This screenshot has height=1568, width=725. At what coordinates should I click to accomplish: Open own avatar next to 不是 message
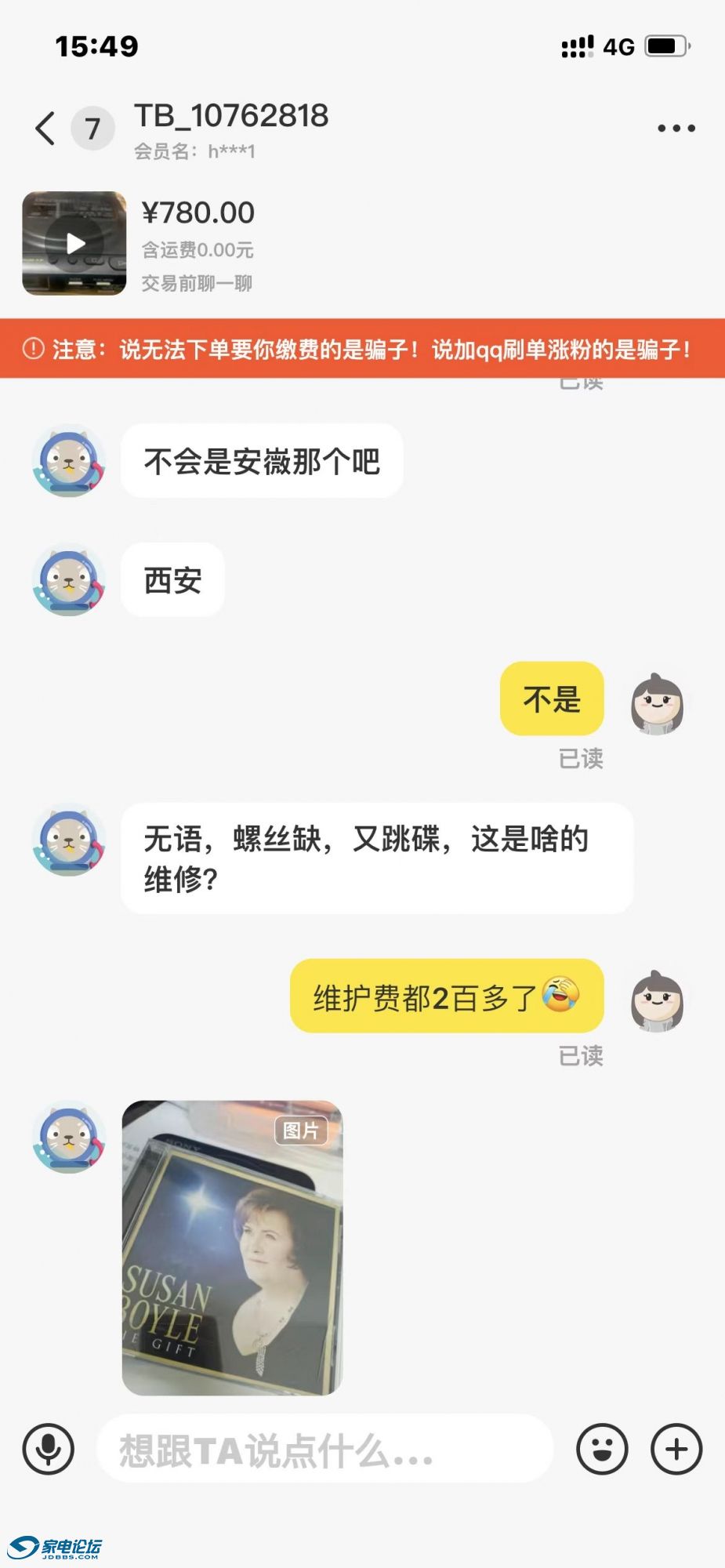(657, 703)
